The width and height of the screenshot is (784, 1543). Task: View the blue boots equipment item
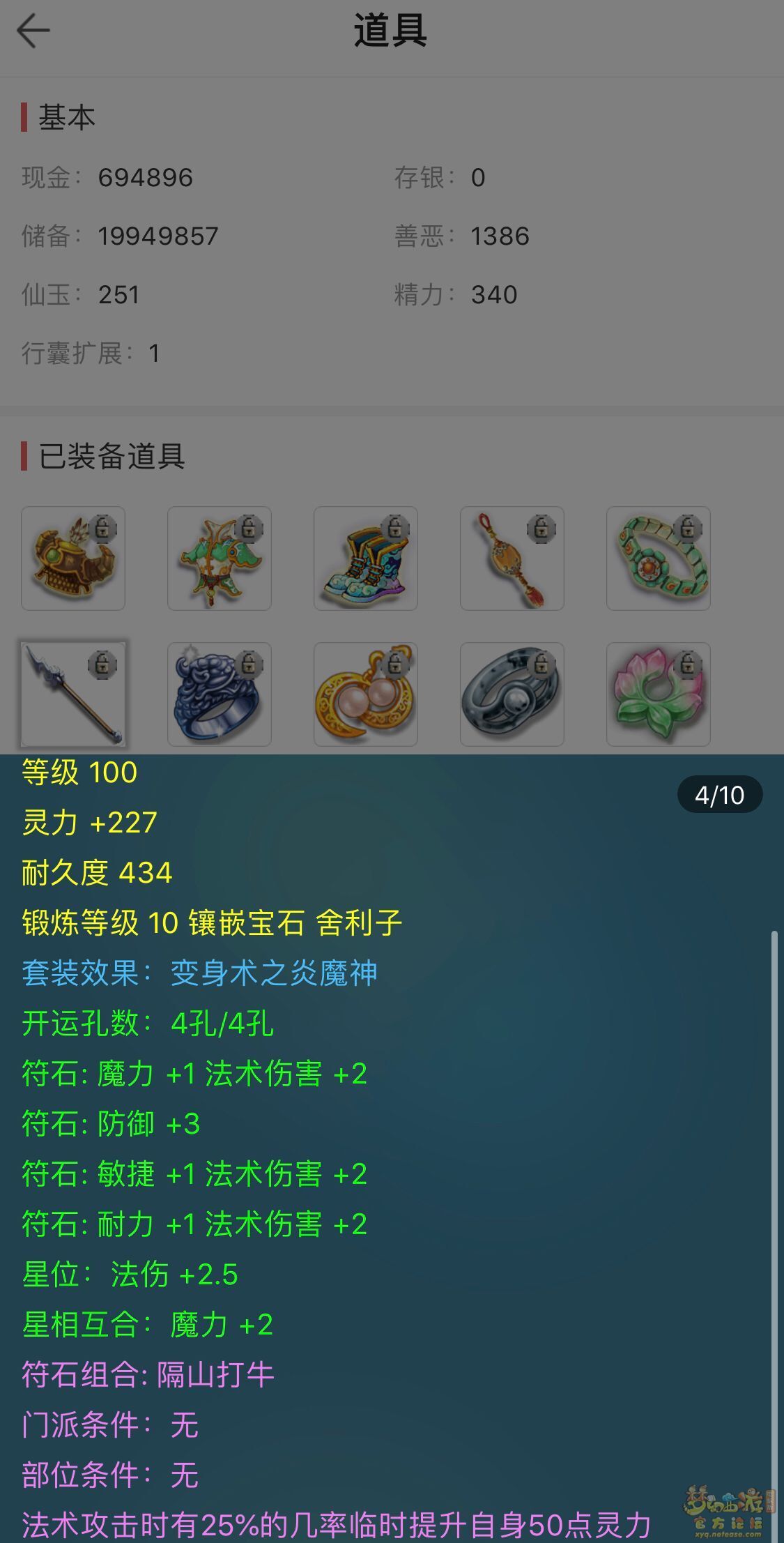(366, 558)
